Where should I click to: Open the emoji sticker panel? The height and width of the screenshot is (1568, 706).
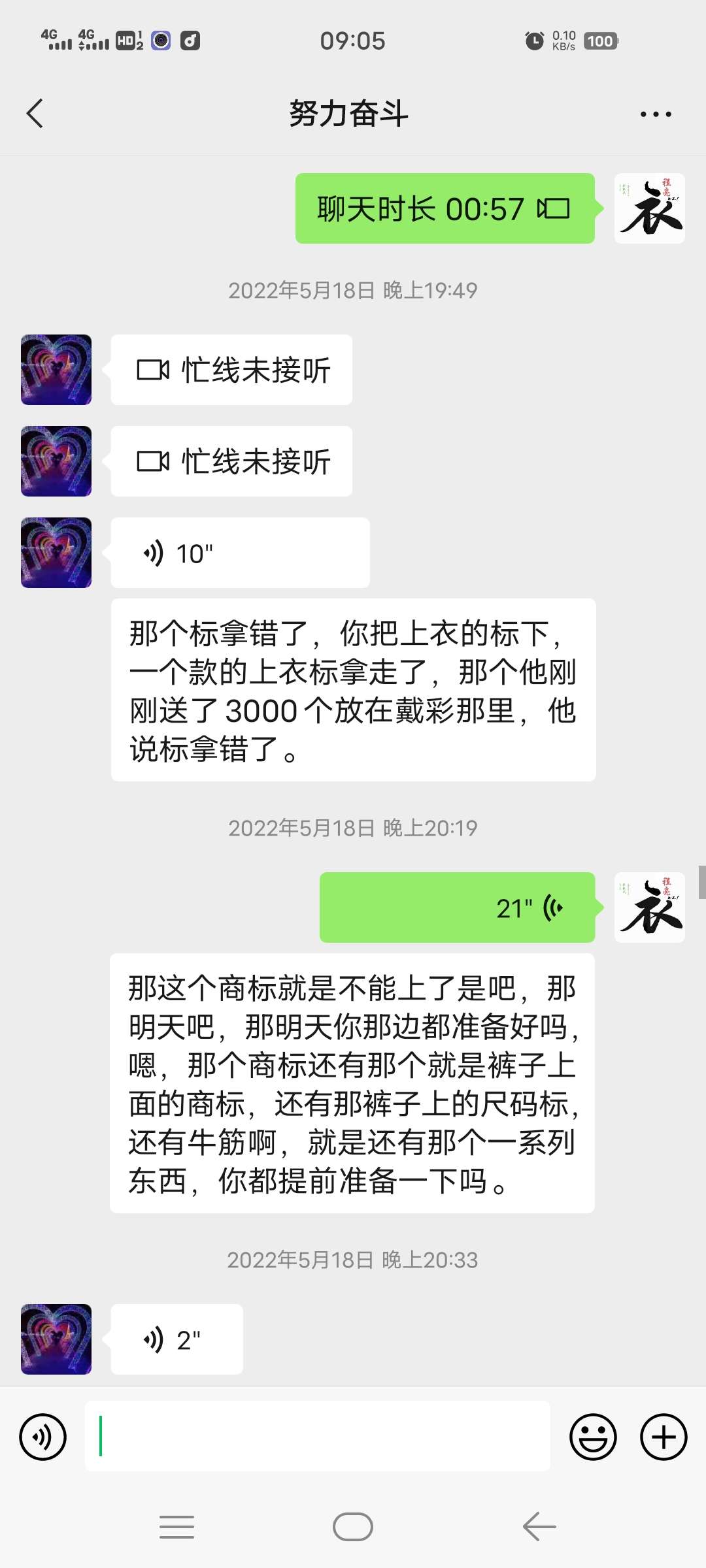pos(593,1437)
